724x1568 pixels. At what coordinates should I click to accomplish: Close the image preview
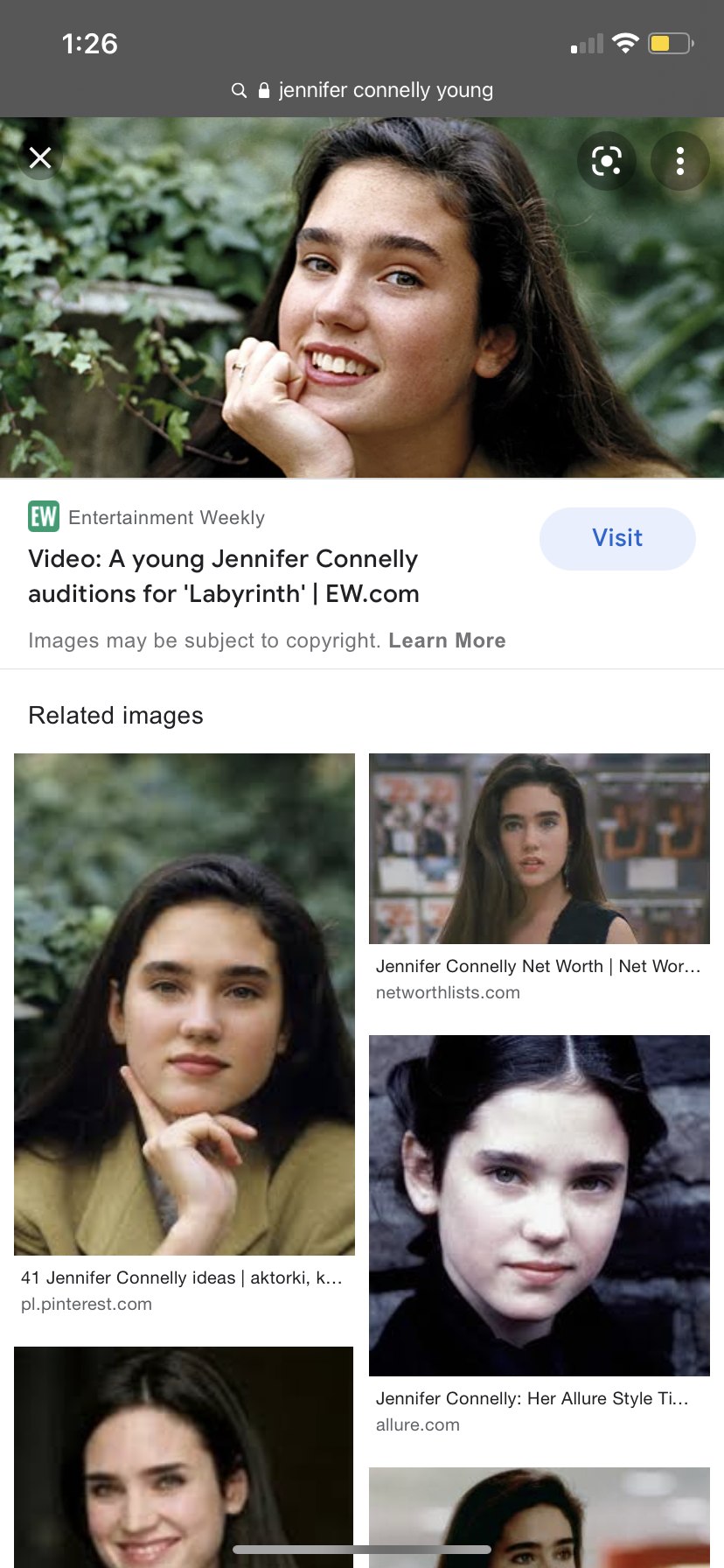pos(40,158)
